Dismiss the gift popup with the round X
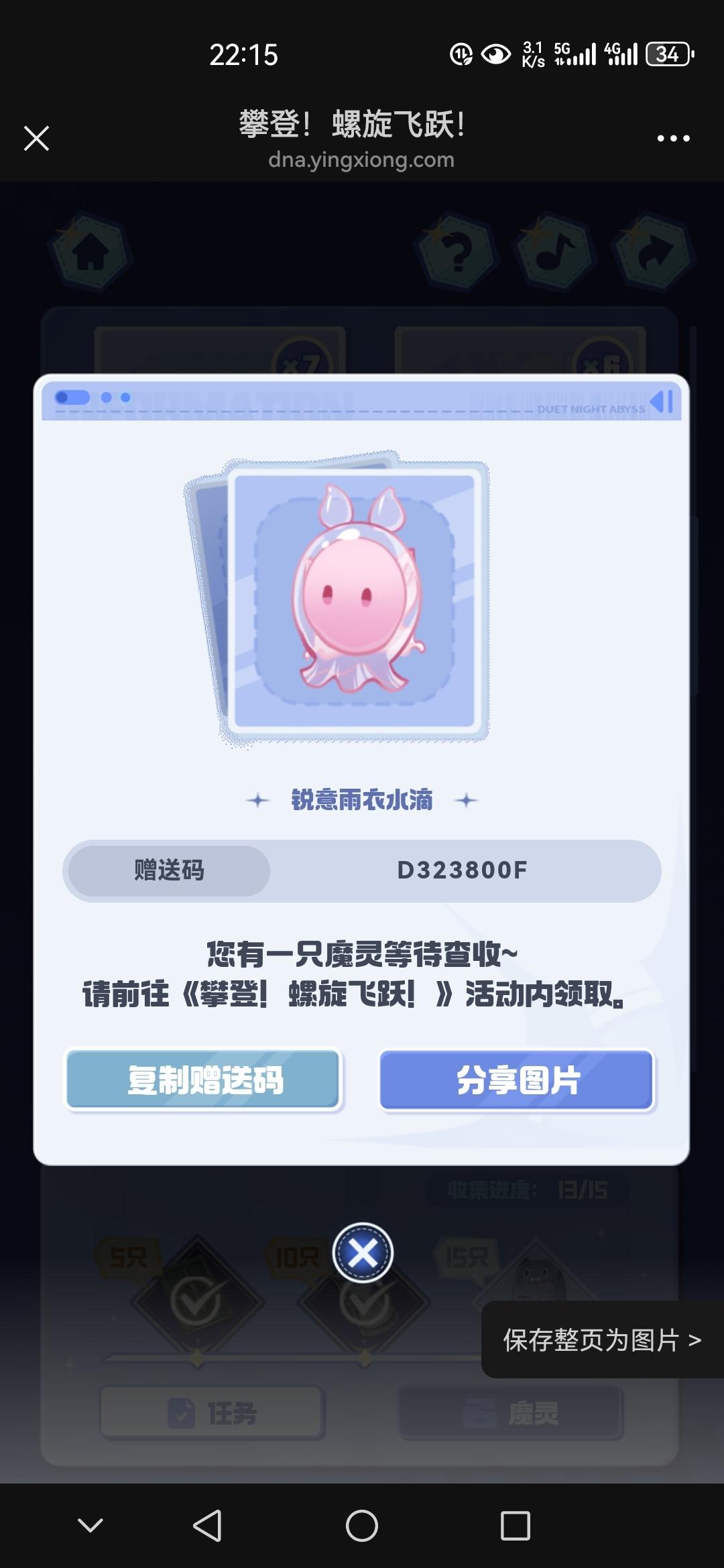The height and width of the screenshot is (1568, 724). click(x=363, y=1252)
